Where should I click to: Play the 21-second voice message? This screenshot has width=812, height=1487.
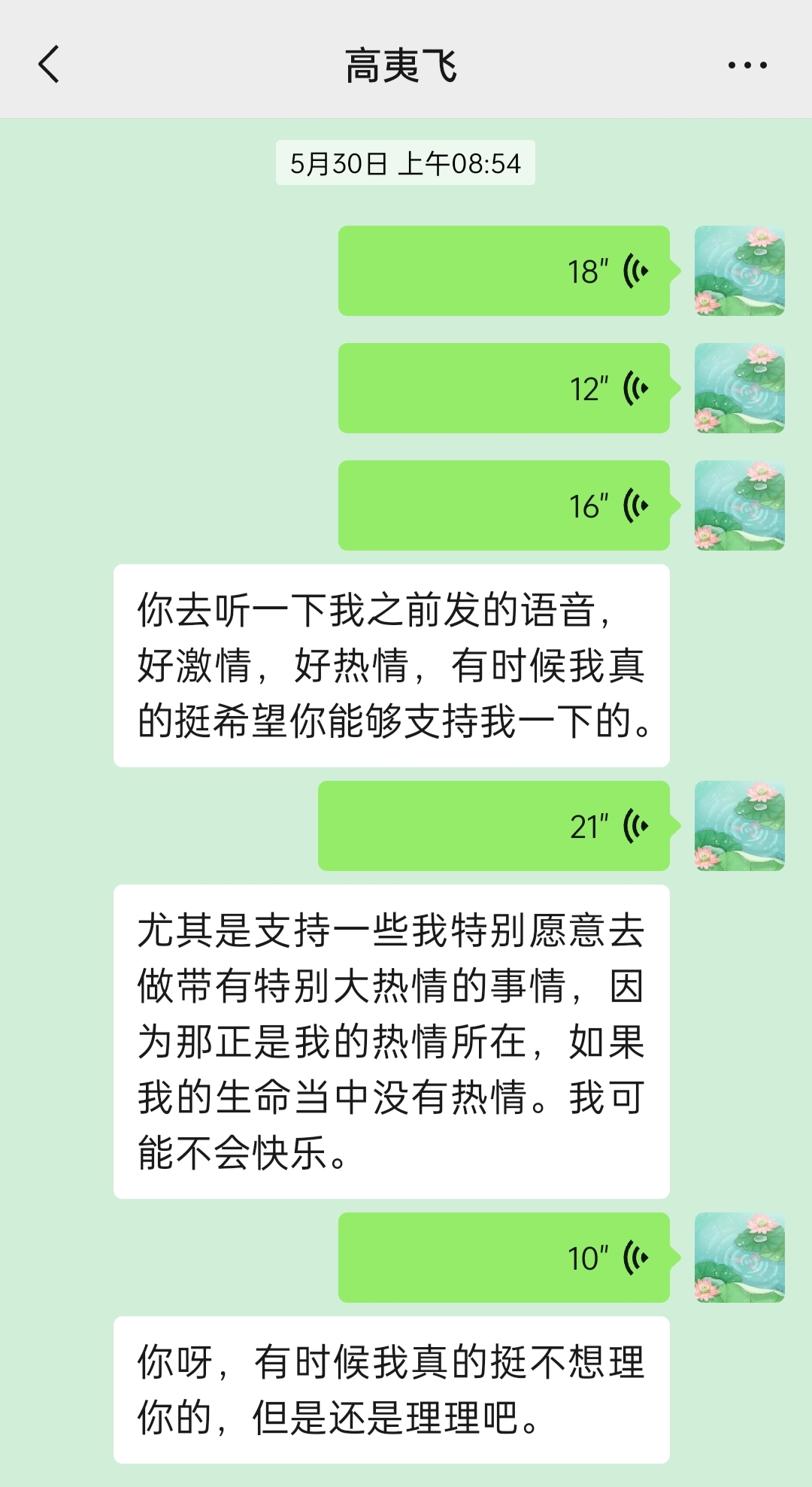pos(493,826)
